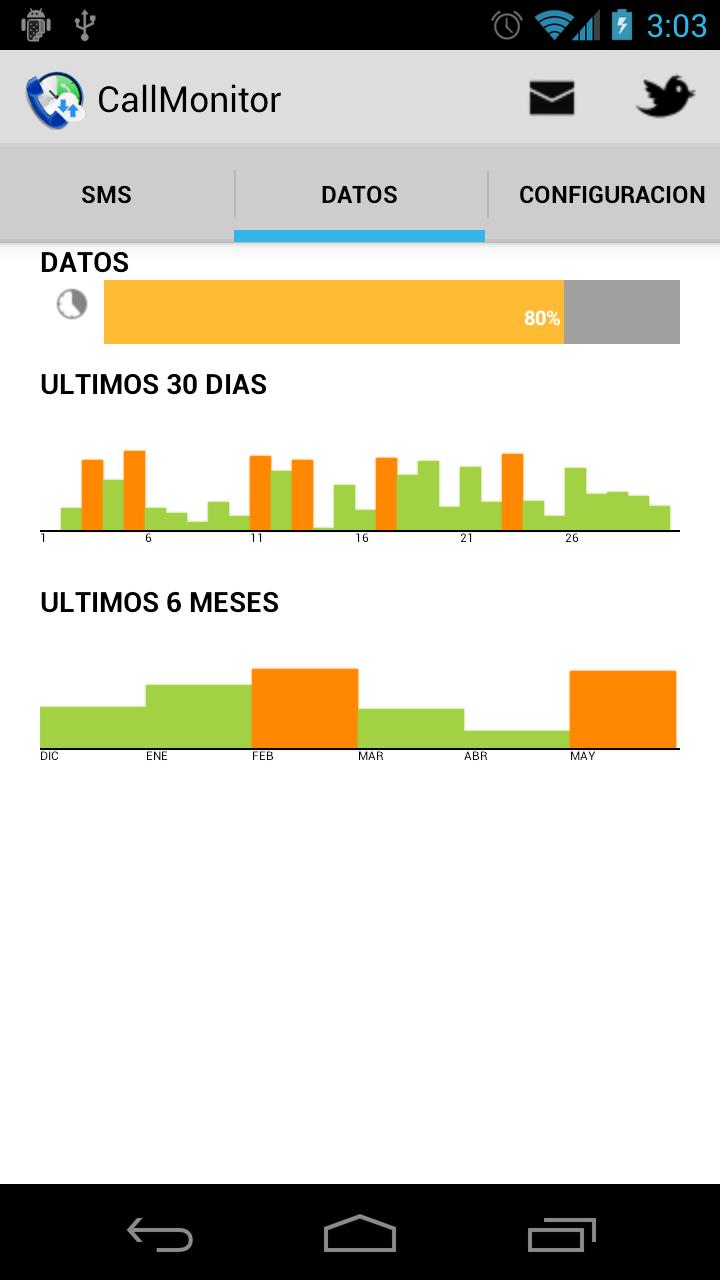Tap the orange FEB bar in monthly chart
The image size is (720, 1280).
click(x=304, y=705)
